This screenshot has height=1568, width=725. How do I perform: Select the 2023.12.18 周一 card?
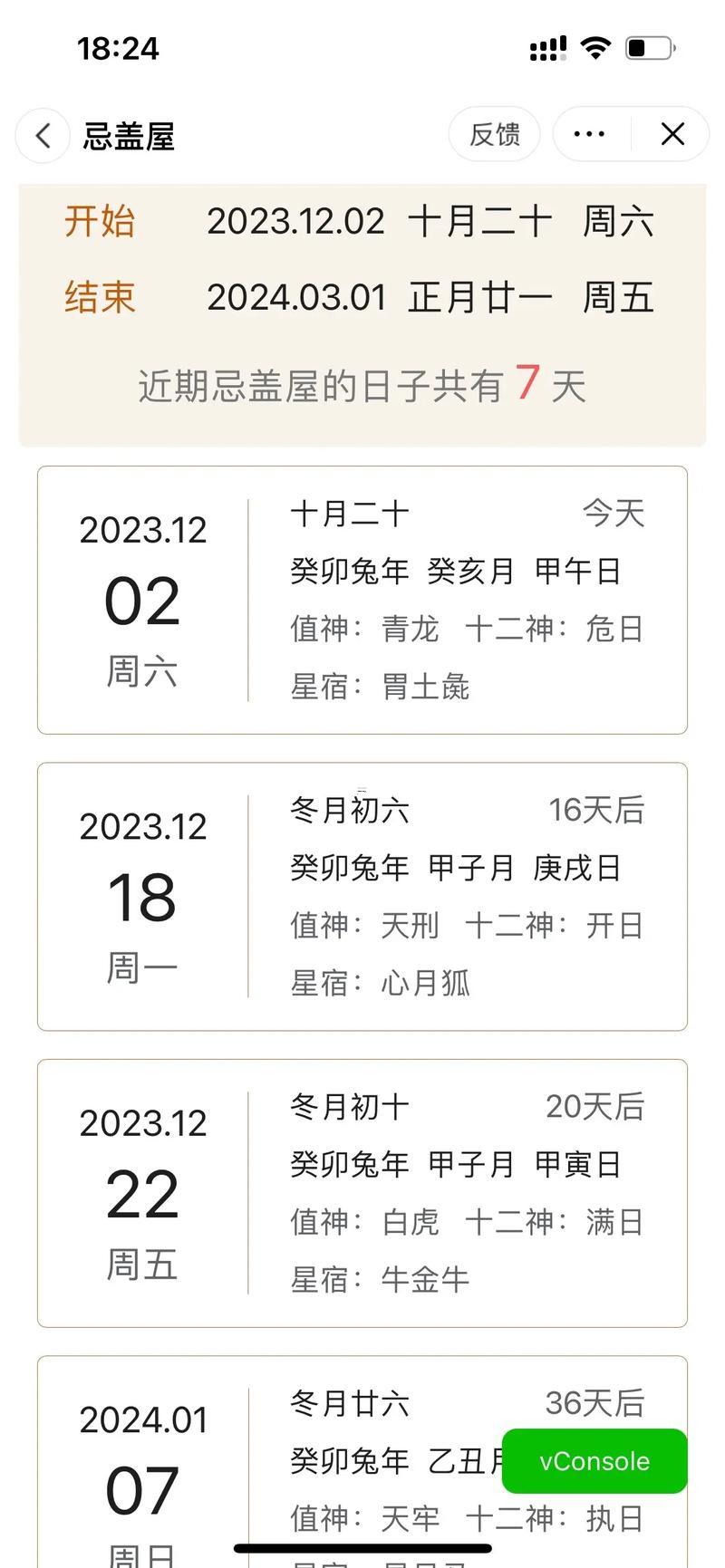coord(362,895)
